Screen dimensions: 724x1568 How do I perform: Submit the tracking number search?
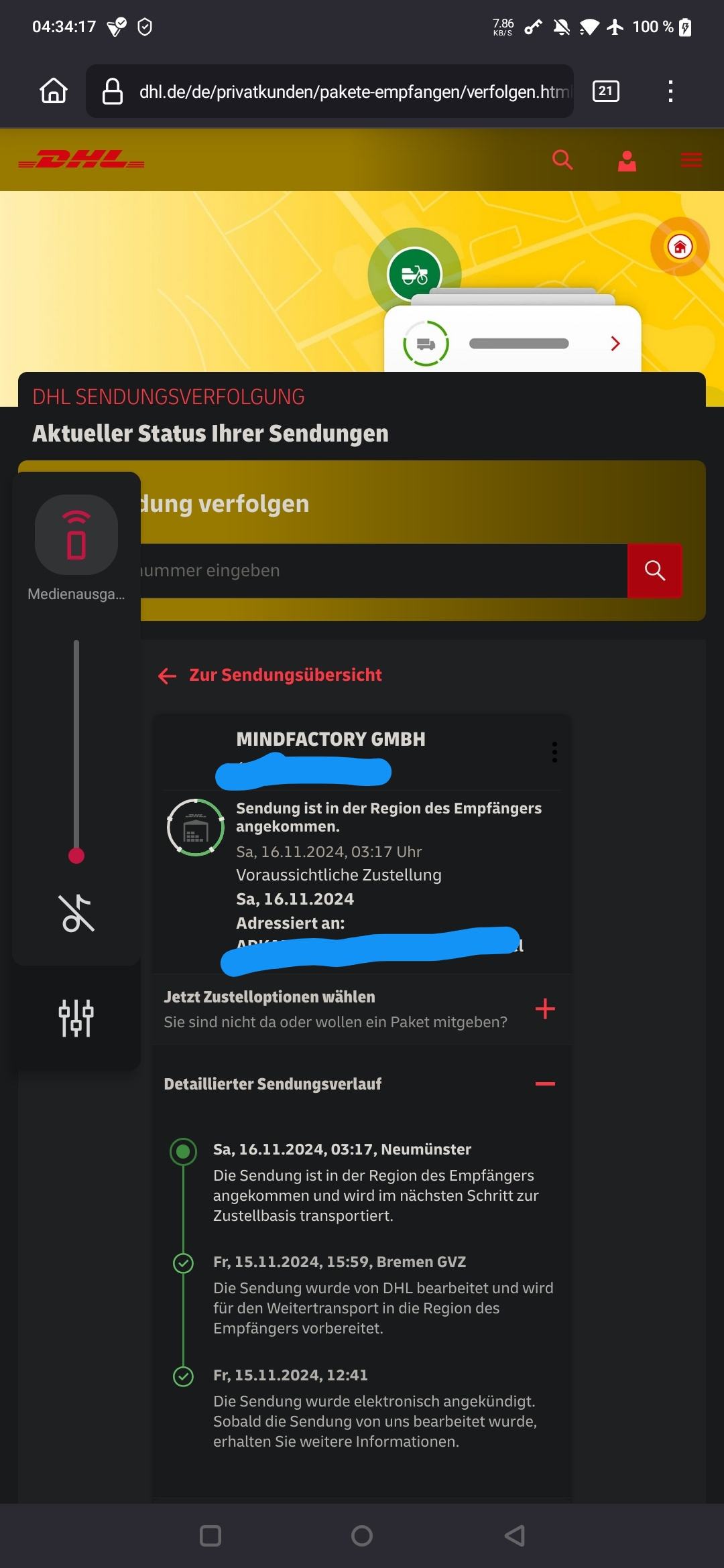pyautogui.click(x=655, y=571)
